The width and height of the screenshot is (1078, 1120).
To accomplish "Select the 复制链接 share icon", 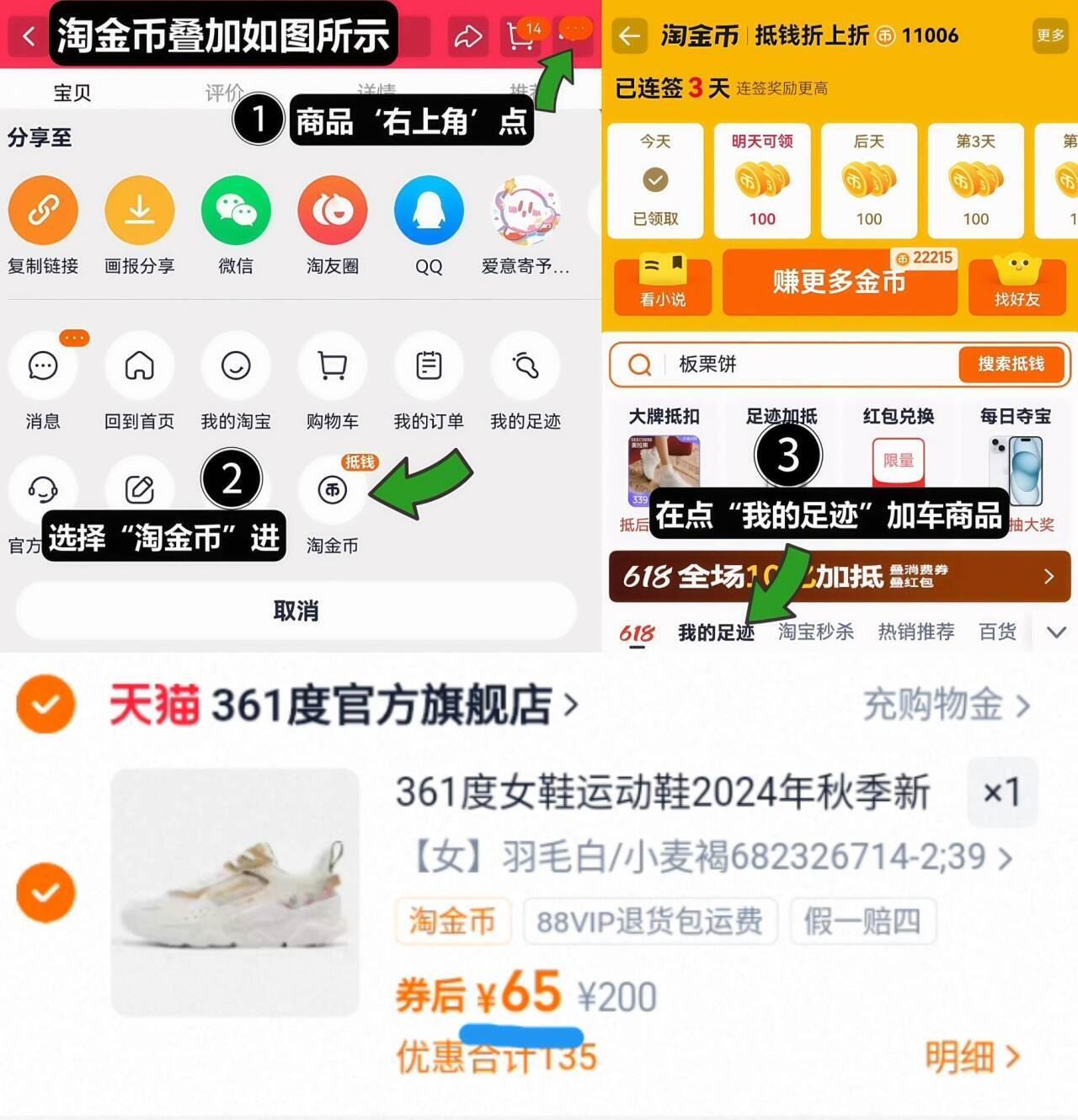I will click(x=44, y=210).
